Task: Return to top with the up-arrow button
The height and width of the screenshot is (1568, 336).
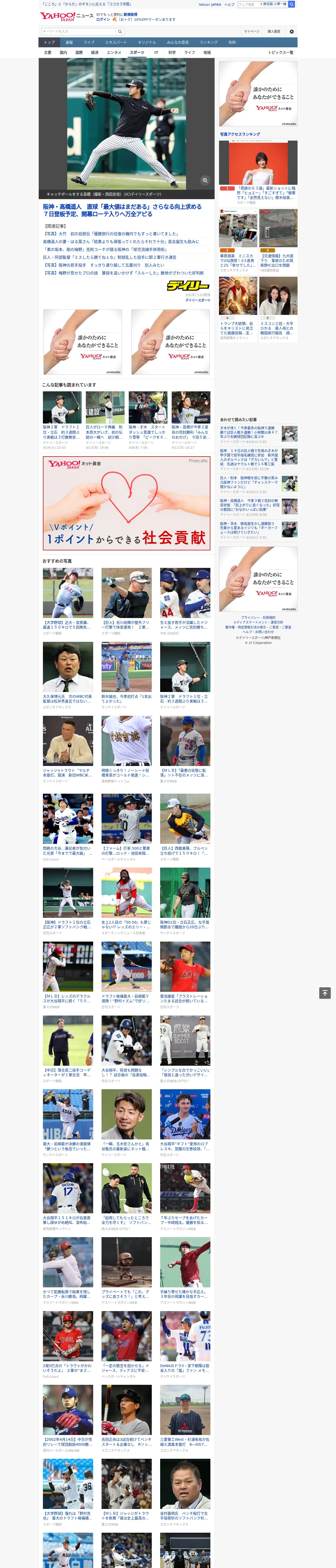Action: pyautogui.click(x=325, y=993)
